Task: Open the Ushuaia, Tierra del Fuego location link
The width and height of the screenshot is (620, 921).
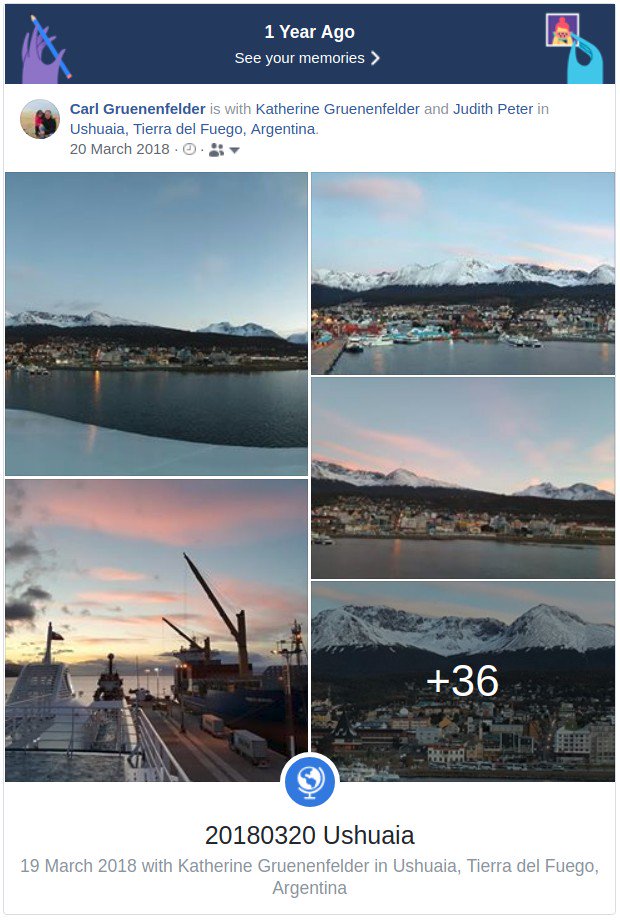Action: click(193, 129)
